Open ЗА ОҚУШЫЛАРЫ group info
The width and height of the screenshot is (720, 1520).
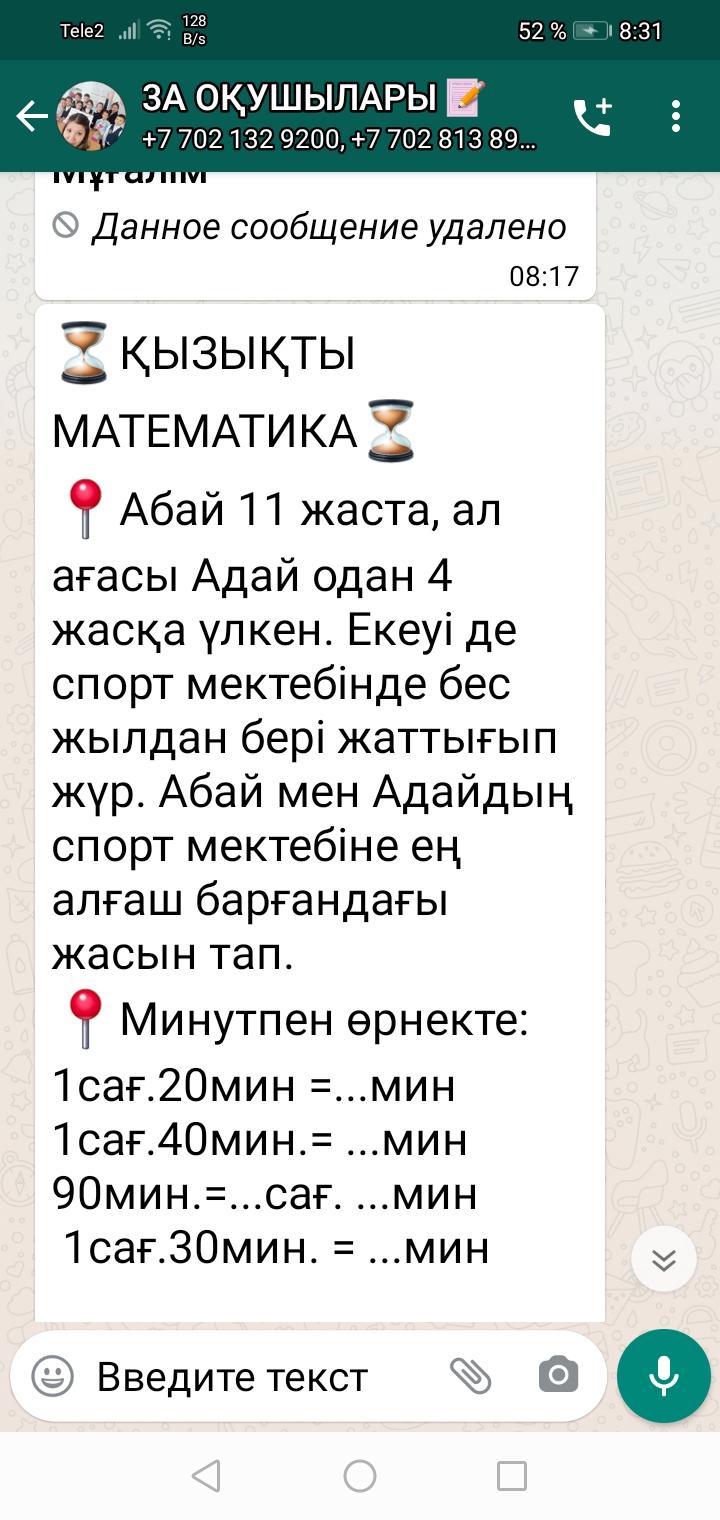340,116
